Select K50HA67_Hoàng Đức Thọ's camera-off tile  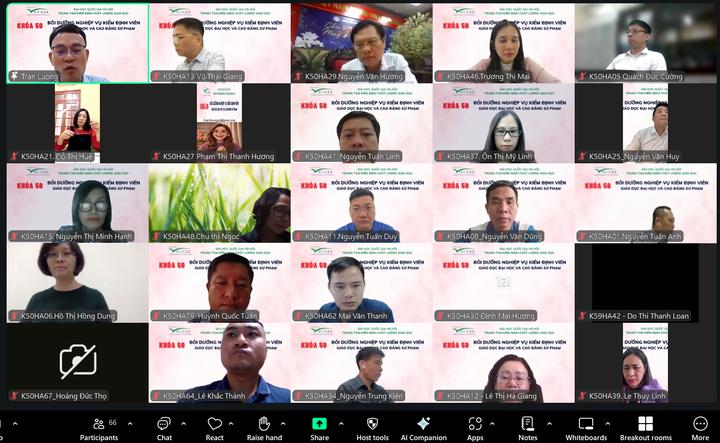click(x=77, y=362)
